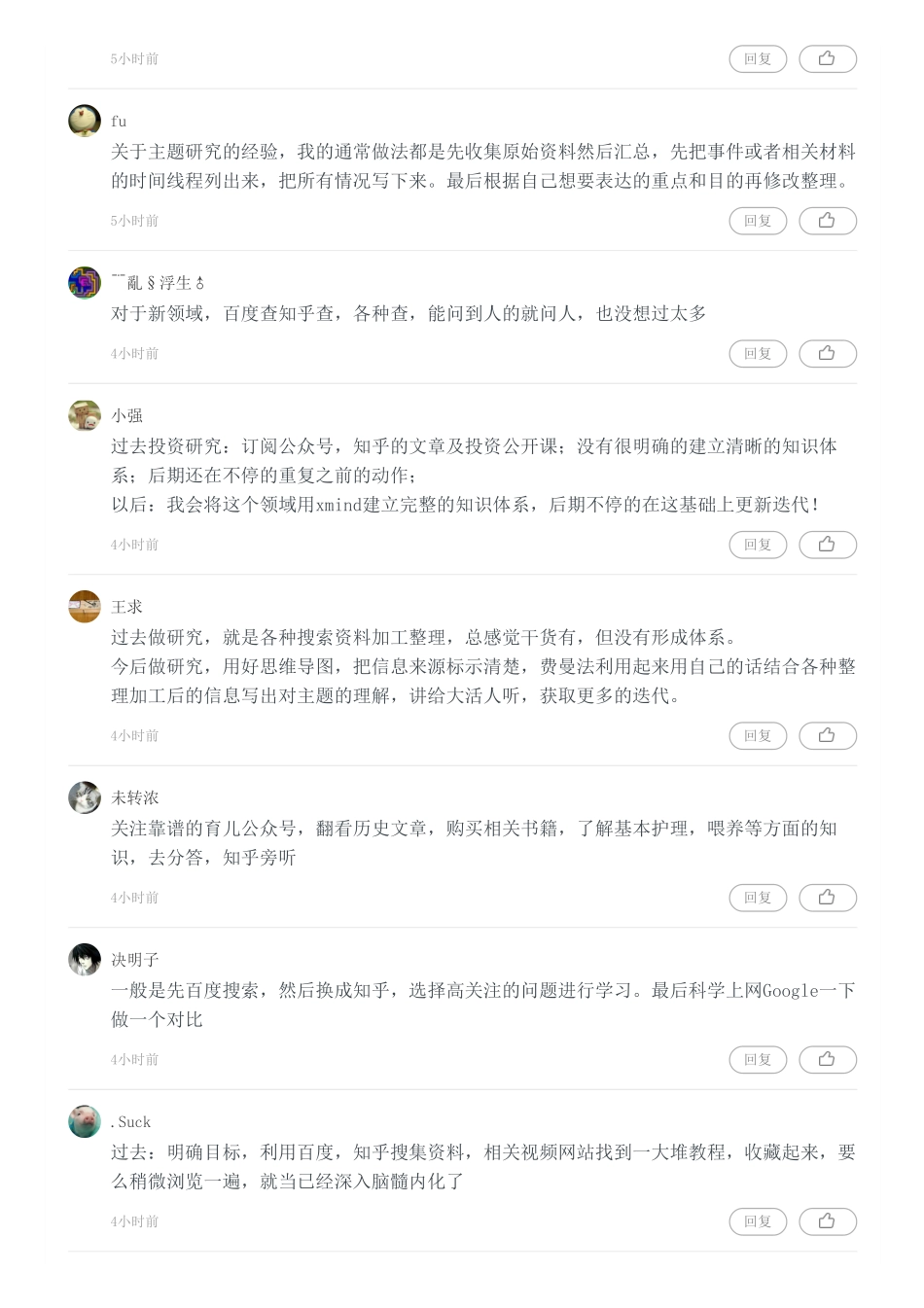Open 决明子's profile avatar

[85, 959]
